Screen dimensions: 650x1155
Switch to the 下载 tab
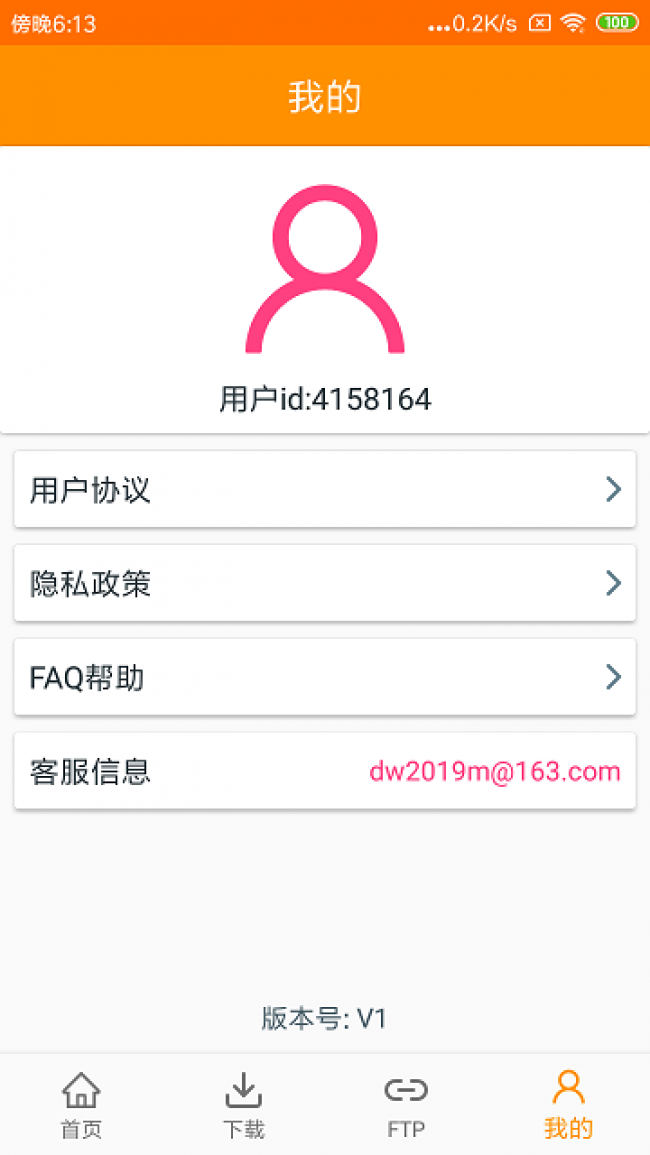pos(244,1104)
